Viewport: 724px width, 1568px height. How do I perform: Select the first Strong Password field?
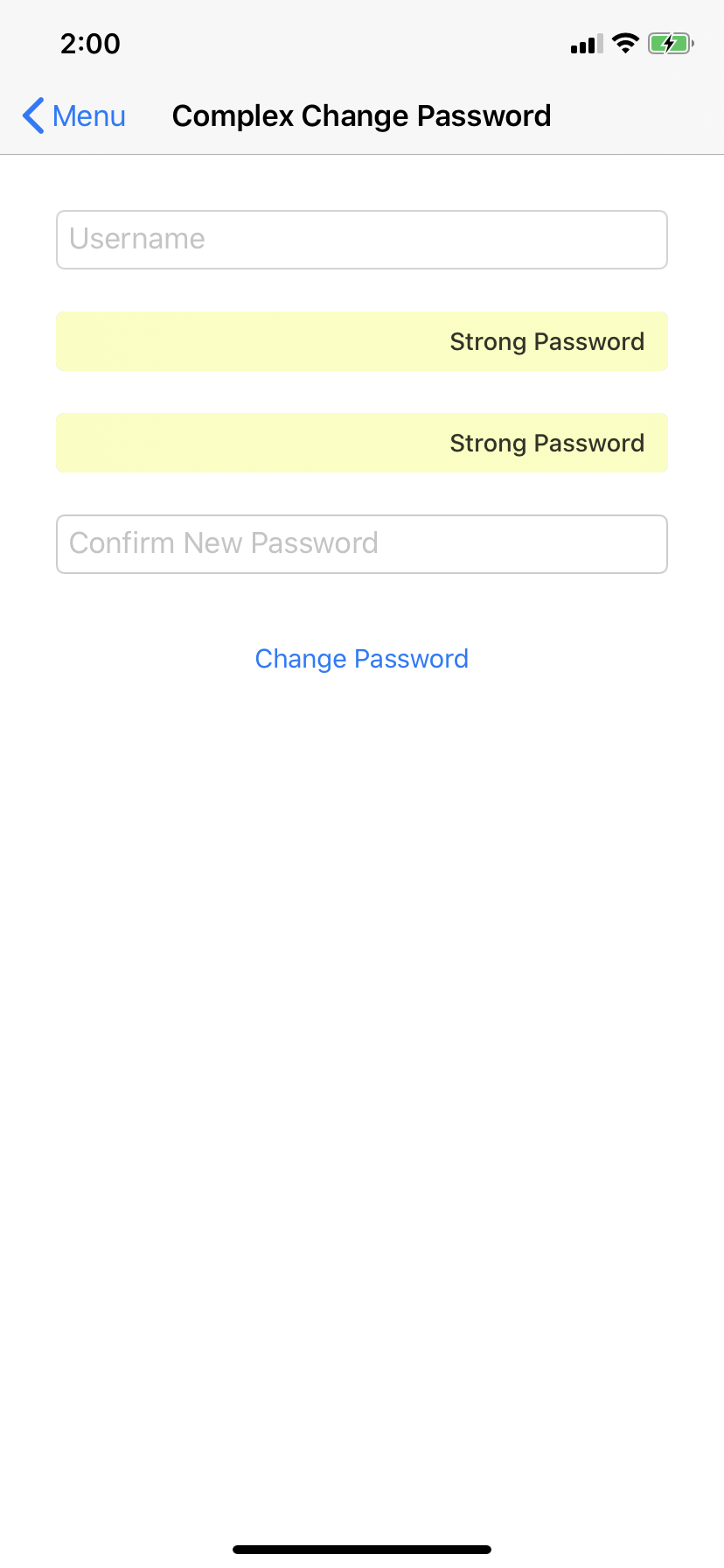pos(362,341)
